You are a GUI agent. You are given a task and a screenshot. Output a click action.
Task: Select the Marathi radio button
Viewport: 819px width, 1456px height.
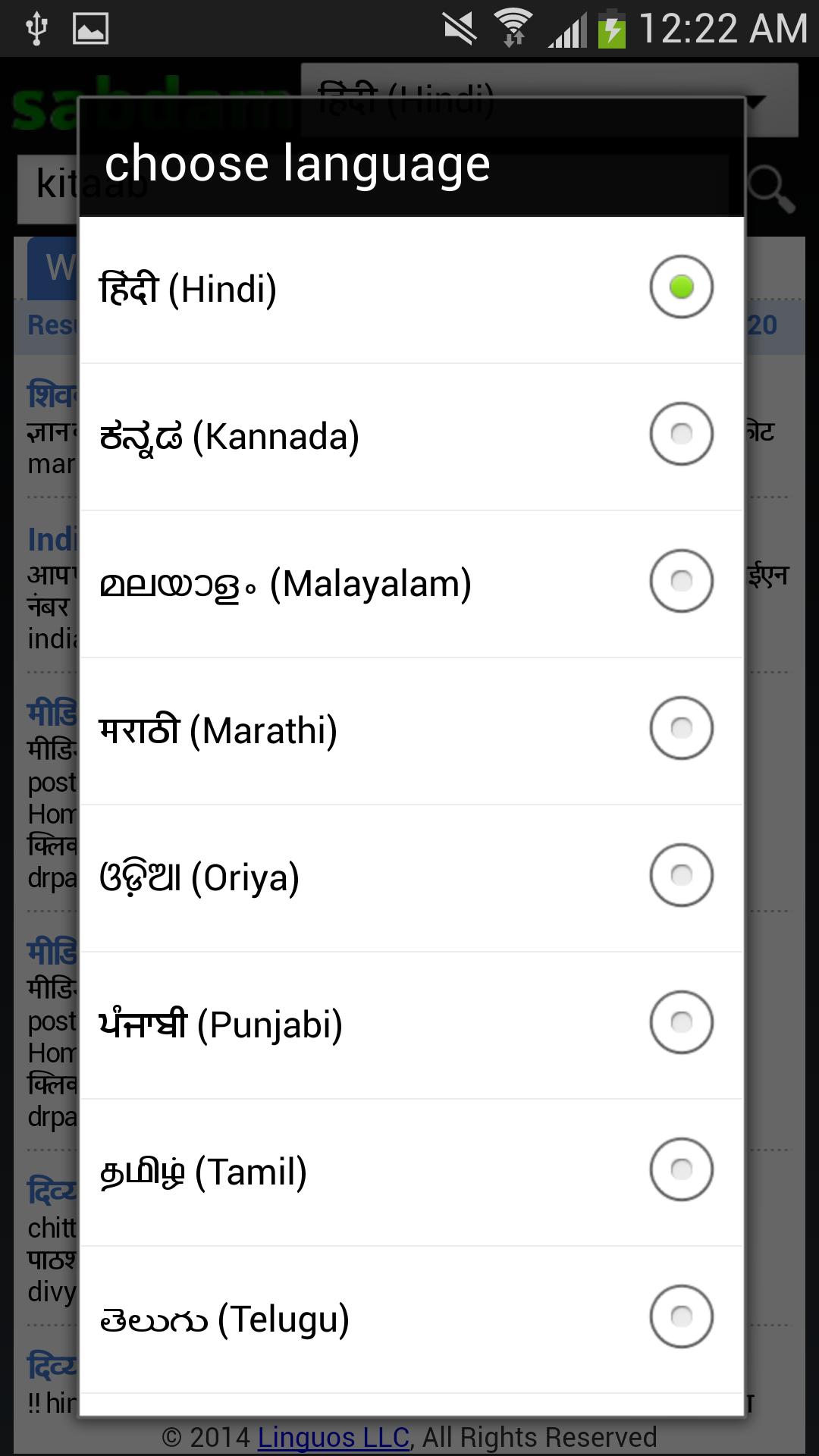click(680, 729)
